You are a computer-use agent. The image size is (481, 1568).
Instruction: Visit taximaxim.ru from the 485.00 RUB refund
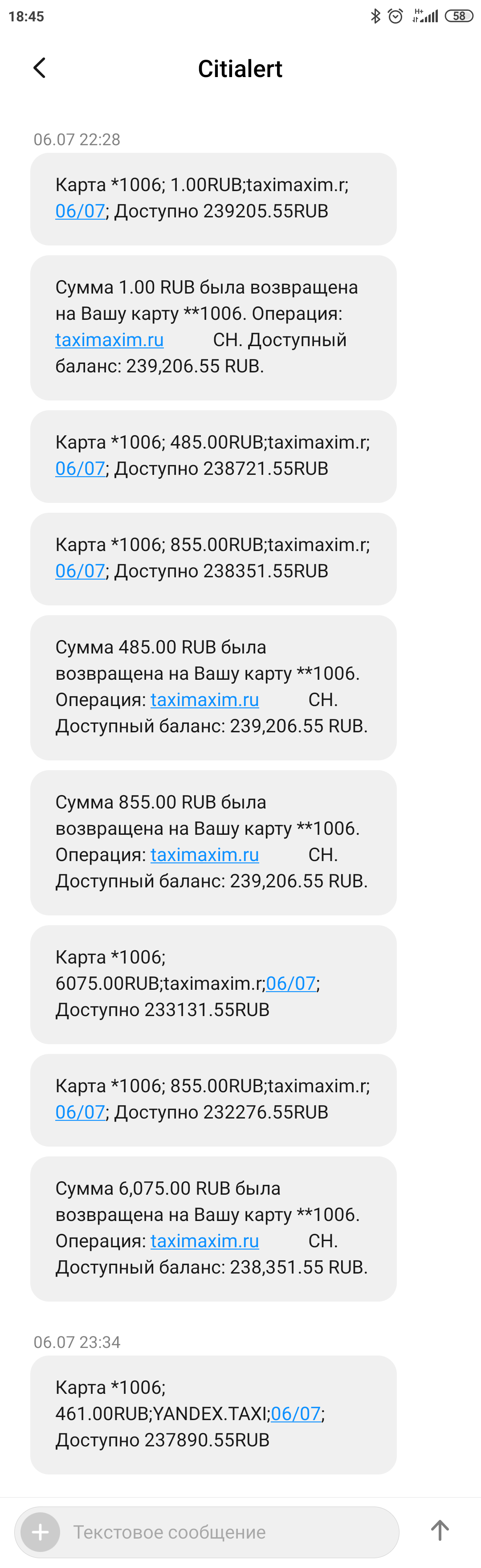(x=204, y=700)
